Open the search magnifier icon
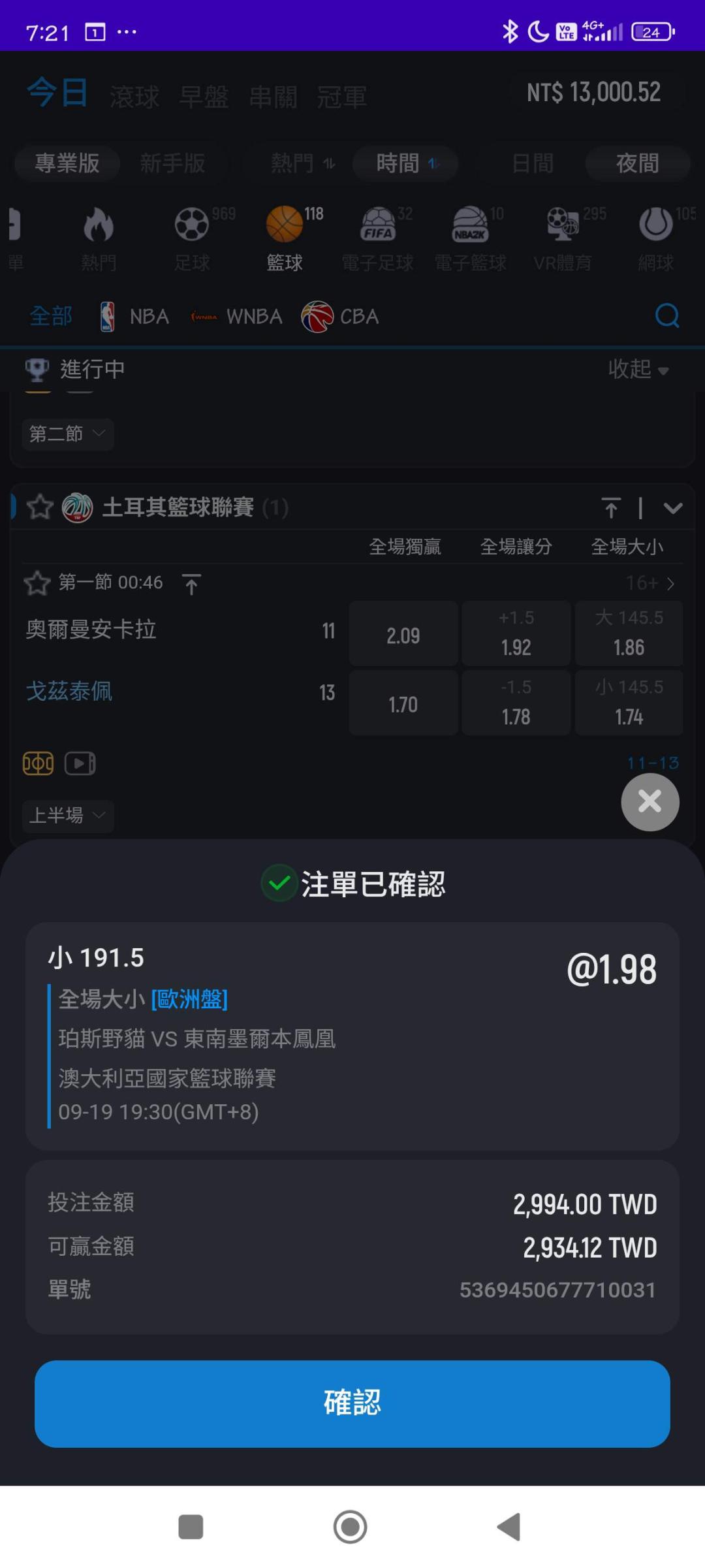Screen dimensions: 705x1568 (x=666, y=316)
